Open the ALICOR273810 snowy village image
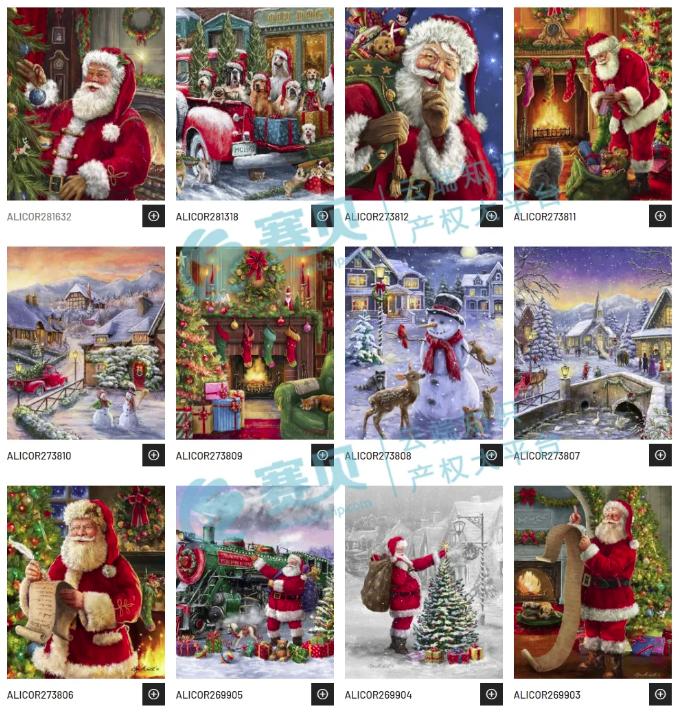Image resolution: width=675 pixels, height=717 pixels. click(x=86, y=343)
